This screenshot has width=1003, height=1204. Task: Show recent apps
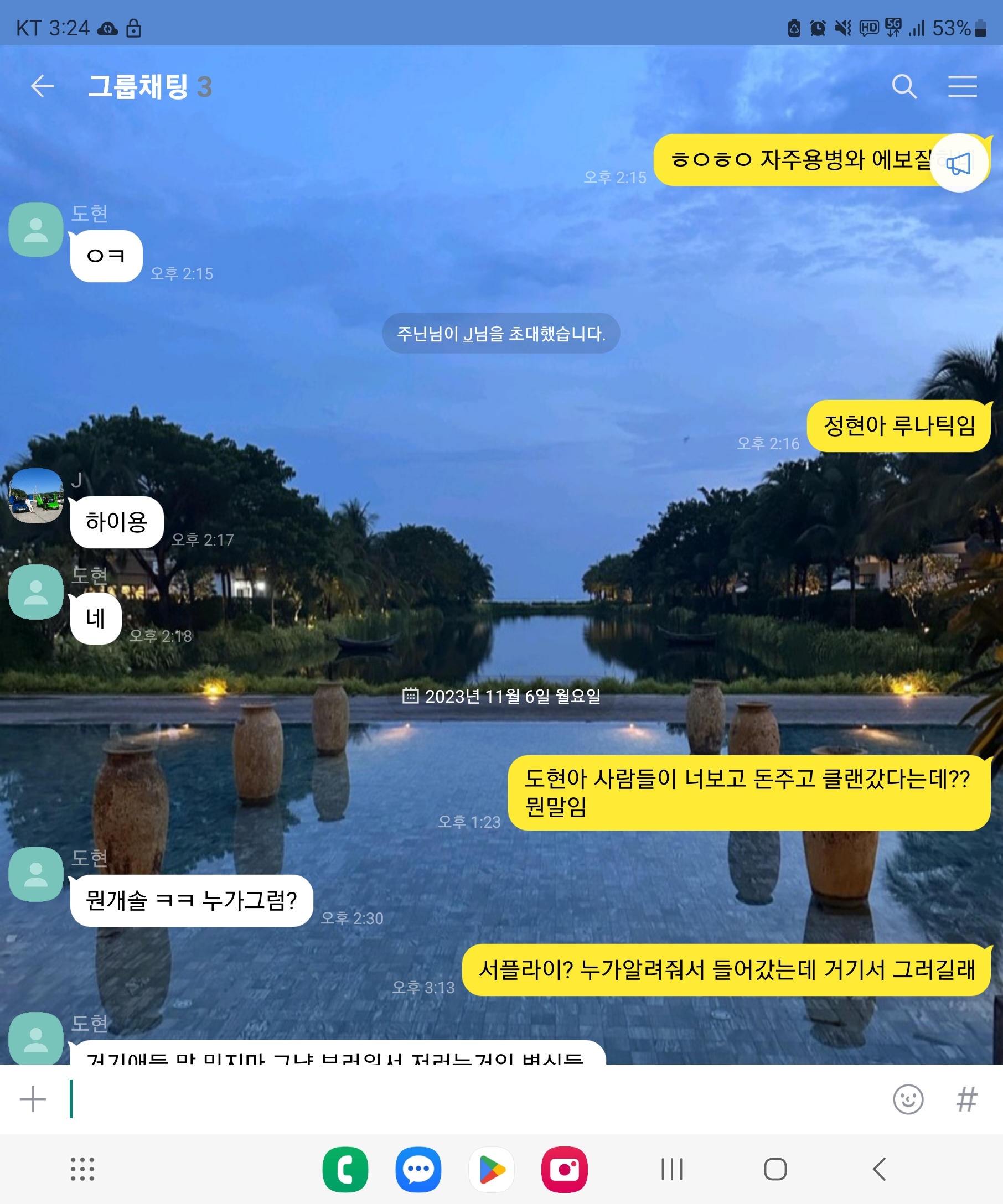click(671, 1169)
